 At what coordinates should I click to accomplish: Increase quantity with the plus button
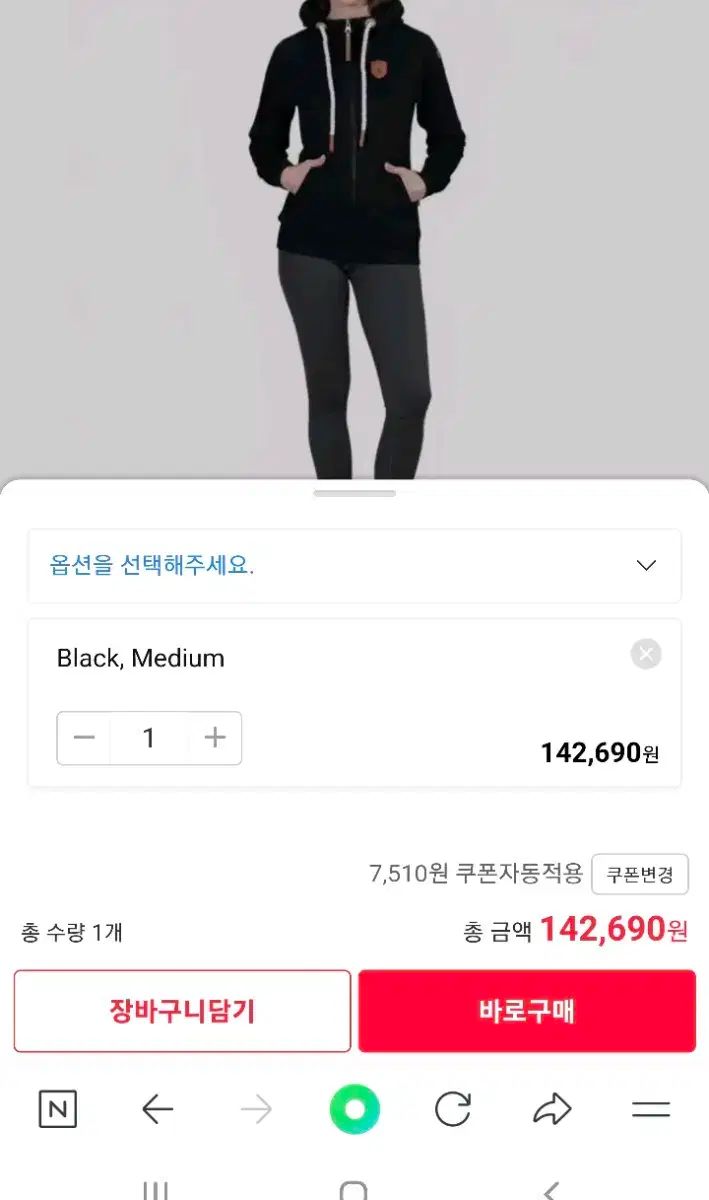tap(215, 738)
